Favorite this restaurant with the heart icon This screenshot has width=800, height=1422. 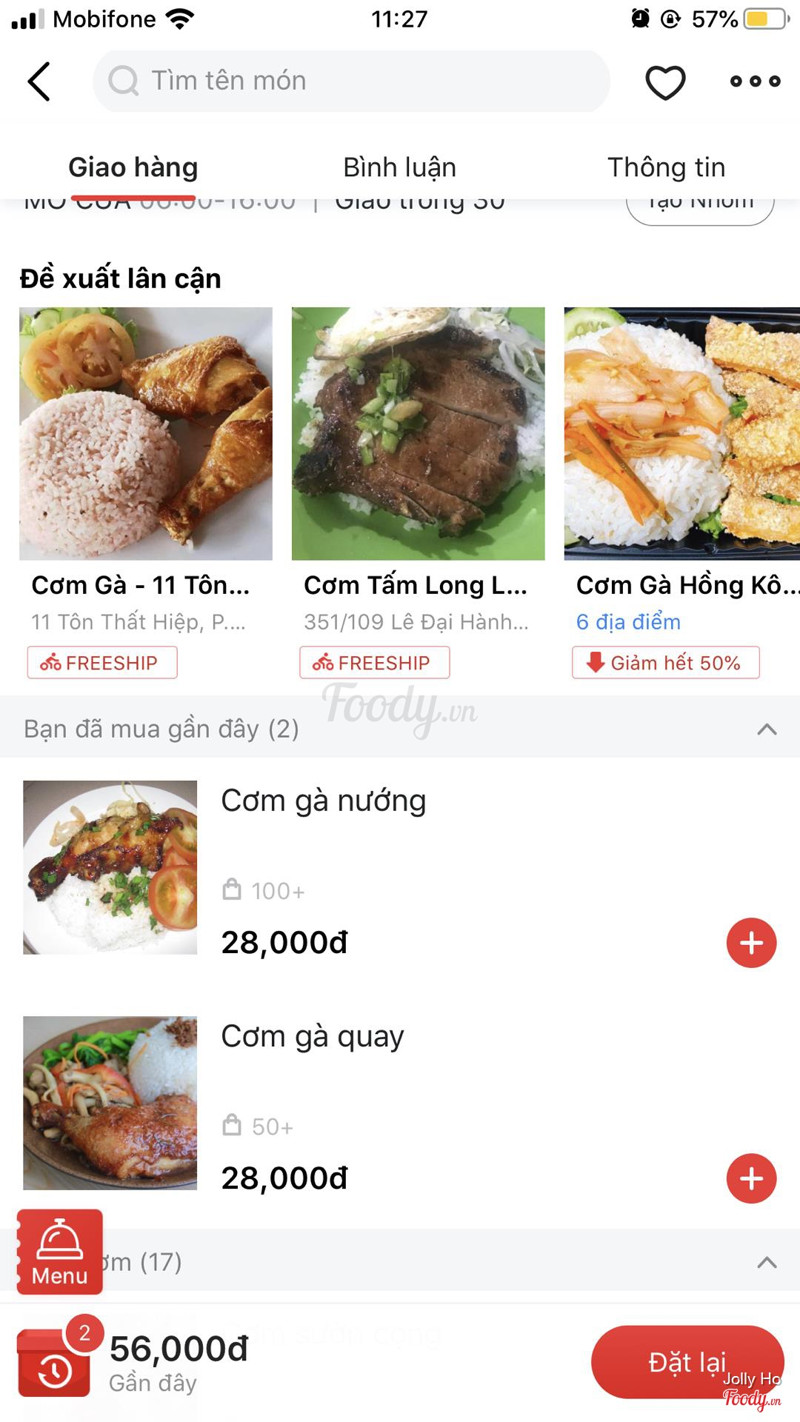point(665,82)
